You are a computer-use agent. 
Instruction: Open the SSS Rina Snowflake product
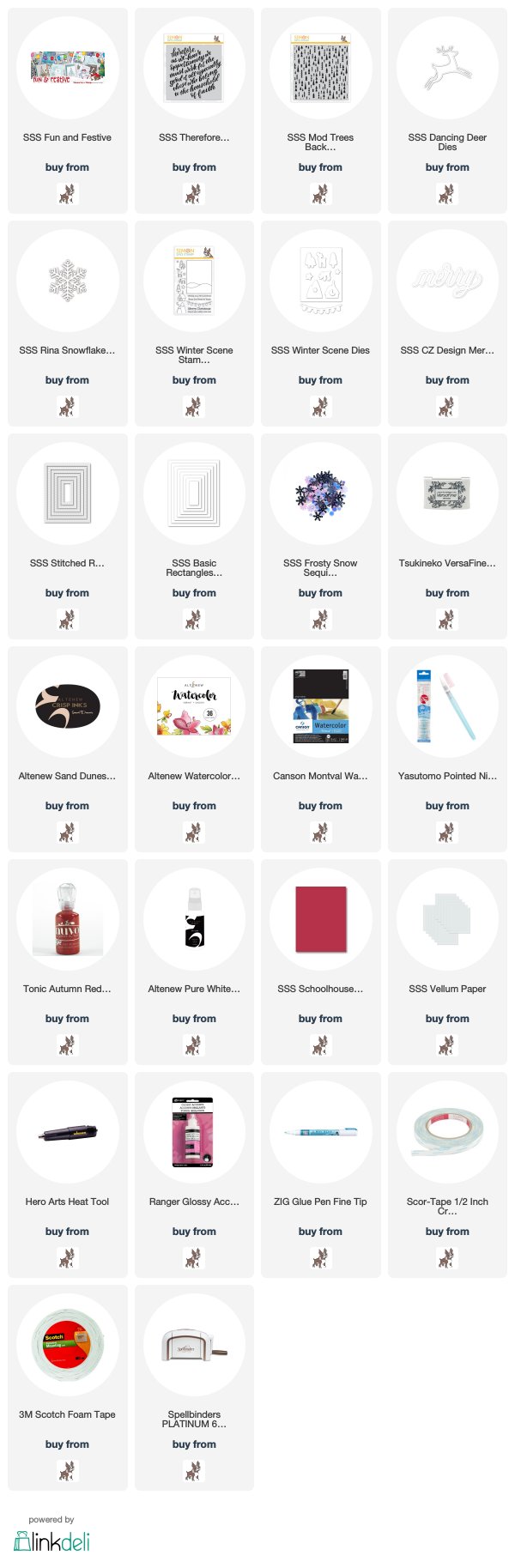coord(67,282)
